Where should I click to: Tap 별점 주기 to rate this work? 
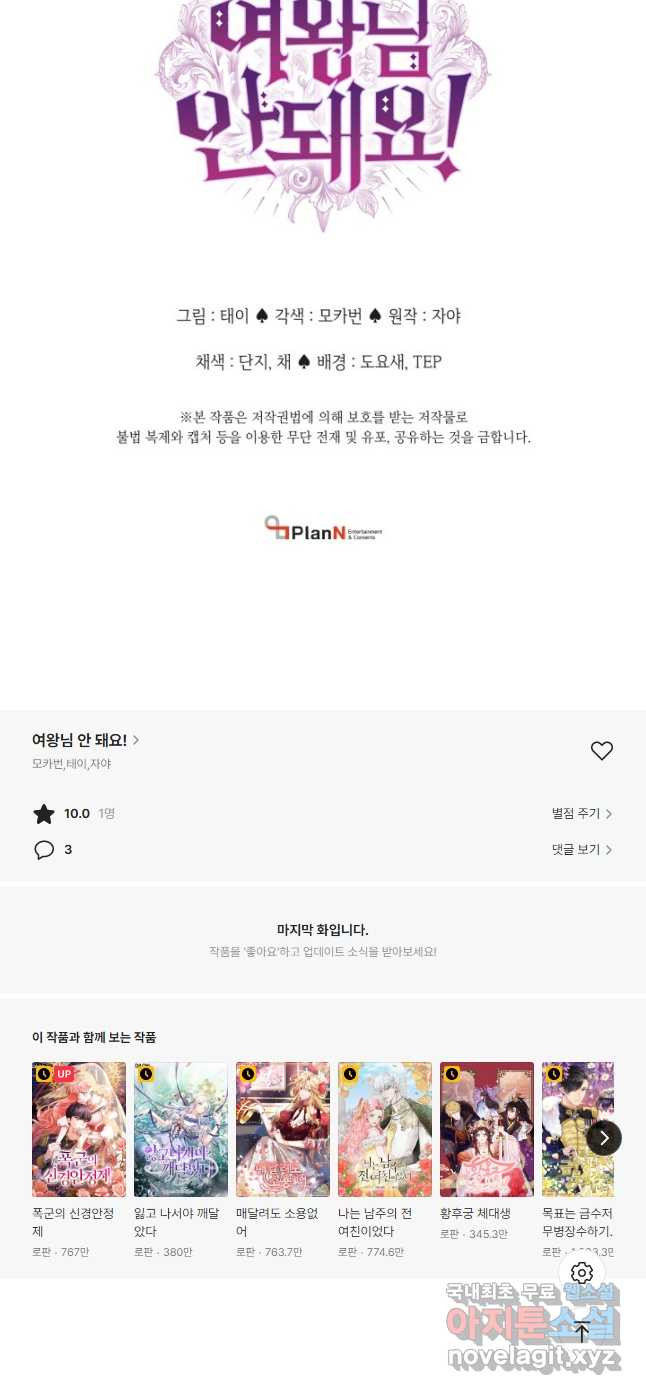coord(581,814)
